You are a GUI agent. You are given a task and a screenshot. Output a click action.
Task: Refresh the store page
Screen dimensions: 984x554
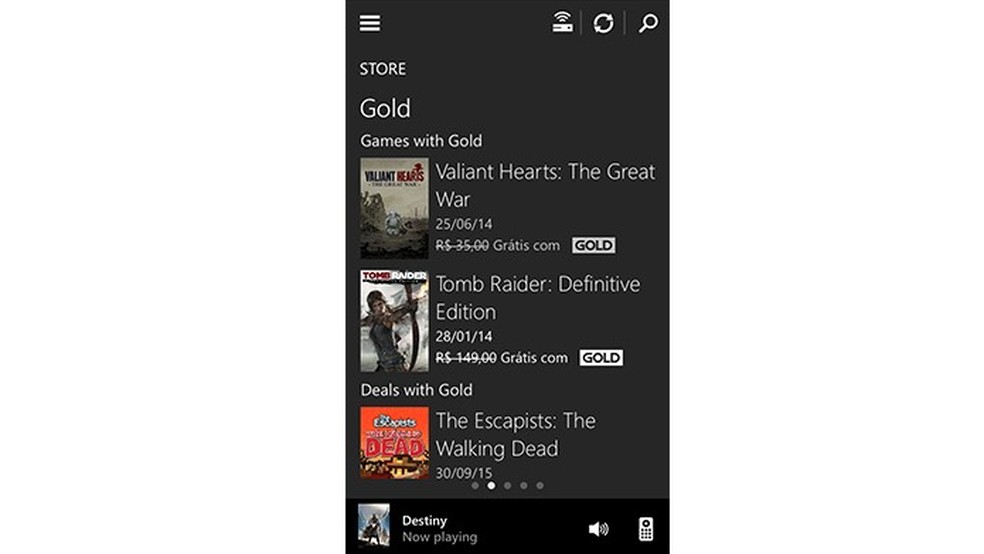(603, 23)
